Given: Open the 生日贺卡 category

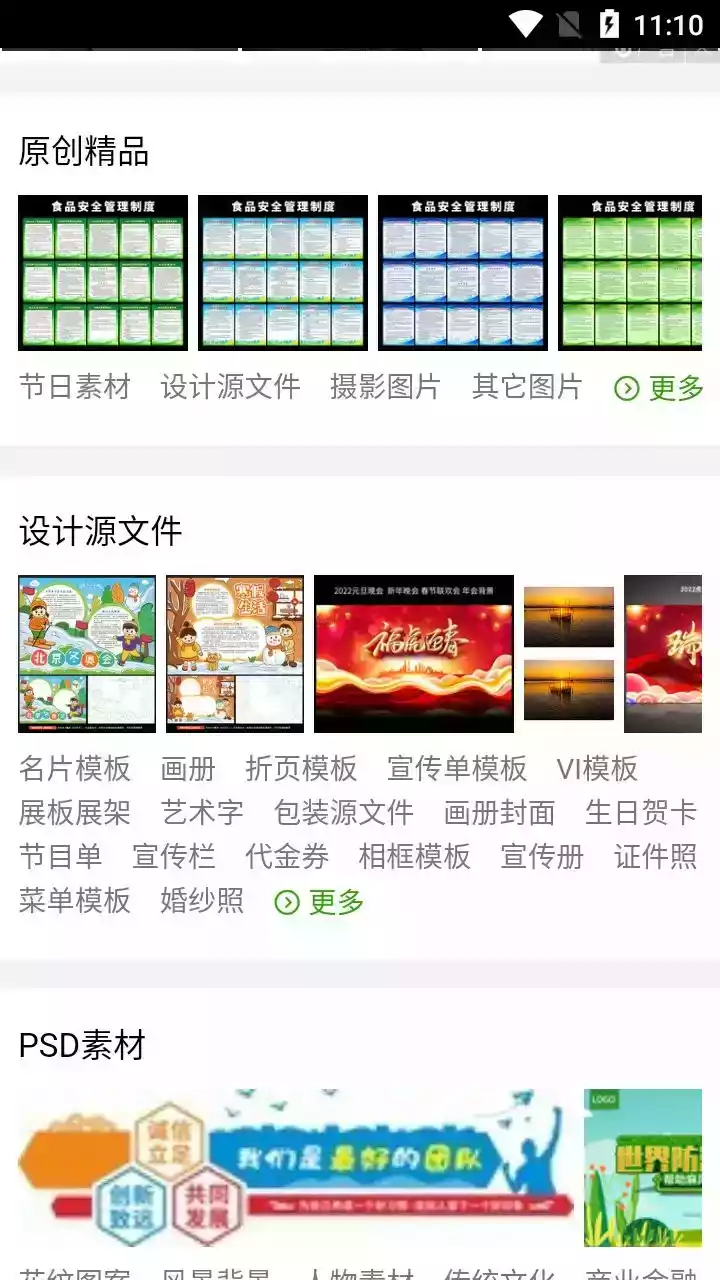Looking at the screenshot, I should 641,812.
